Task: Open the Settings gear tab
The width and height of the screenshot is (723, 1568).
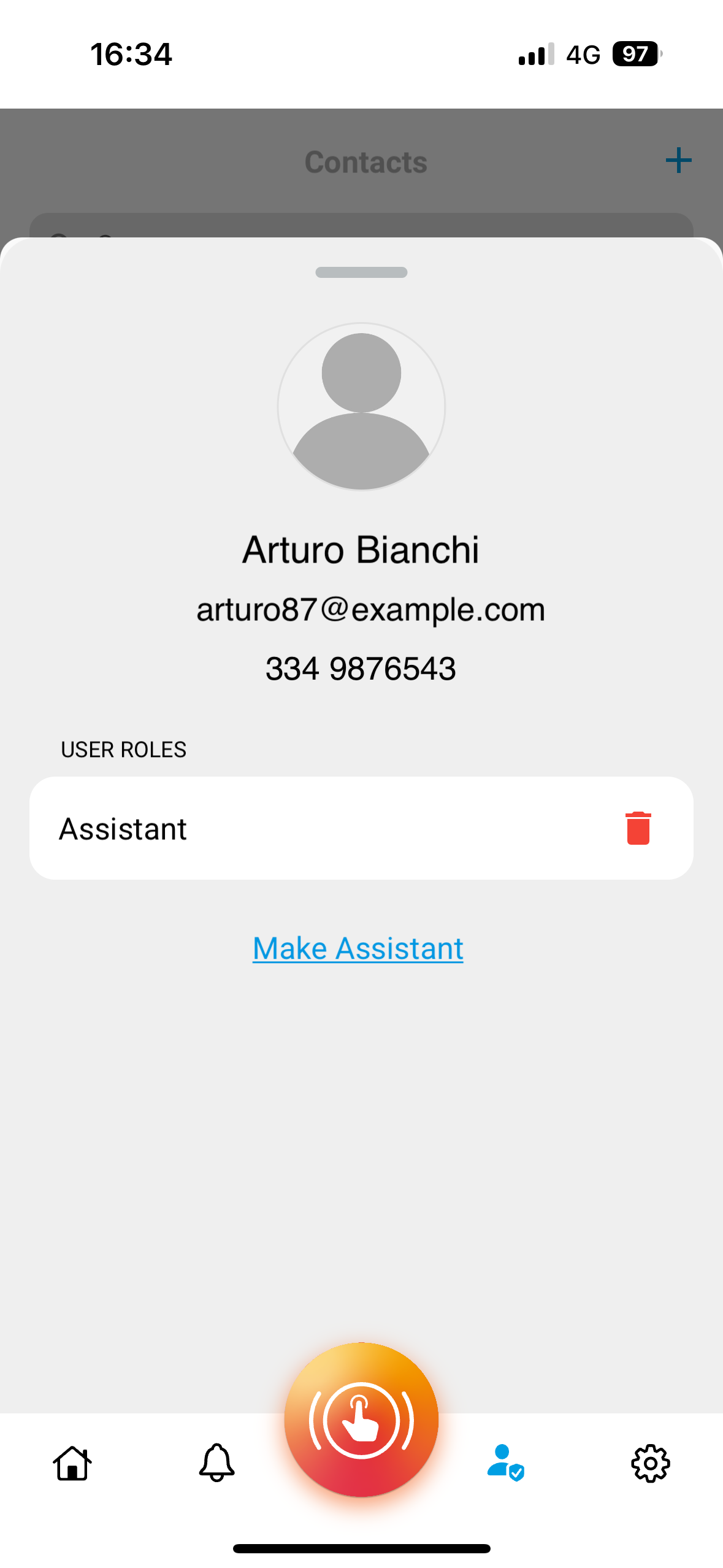Action: pyautogui.click(x=650, y=1463)
